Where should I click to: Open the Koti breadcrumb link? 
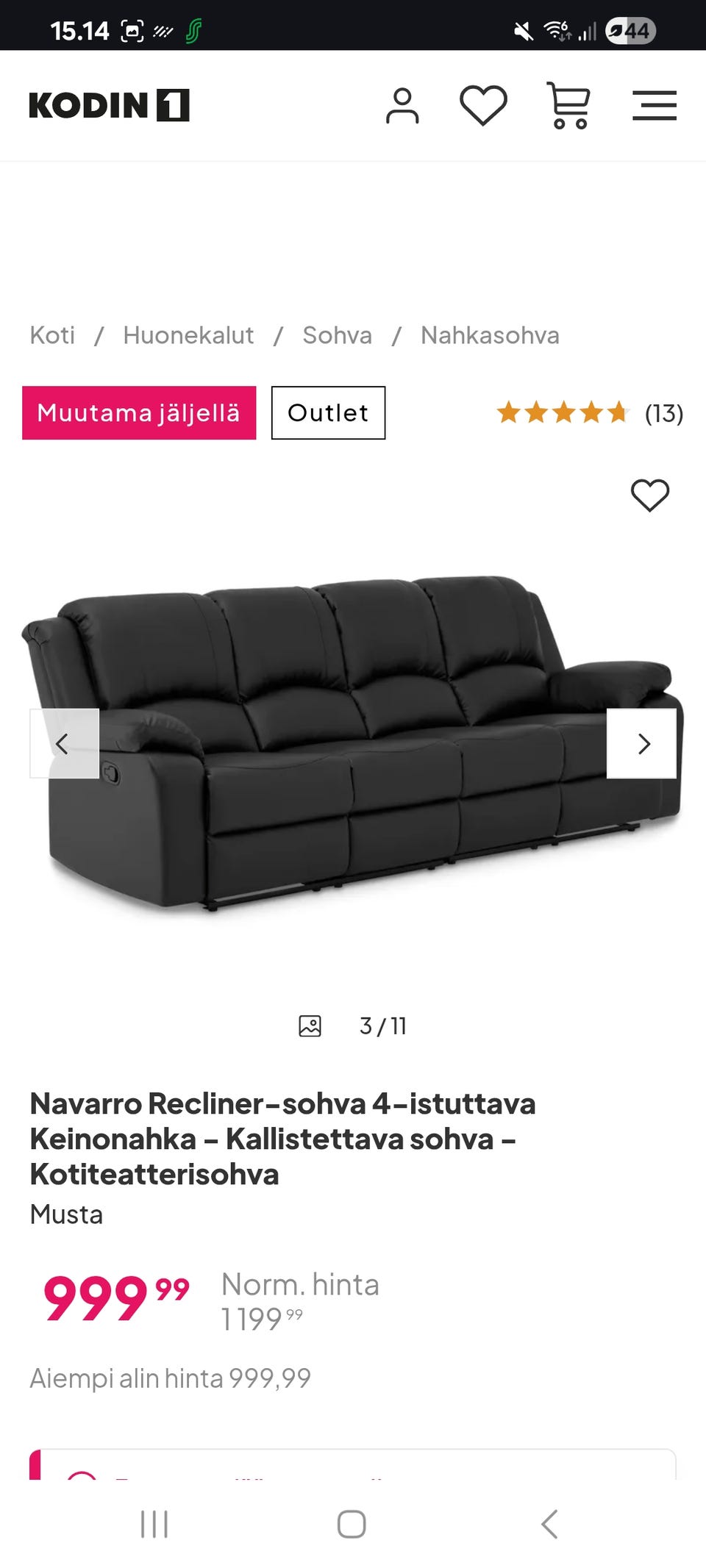(x=51, y=334)
